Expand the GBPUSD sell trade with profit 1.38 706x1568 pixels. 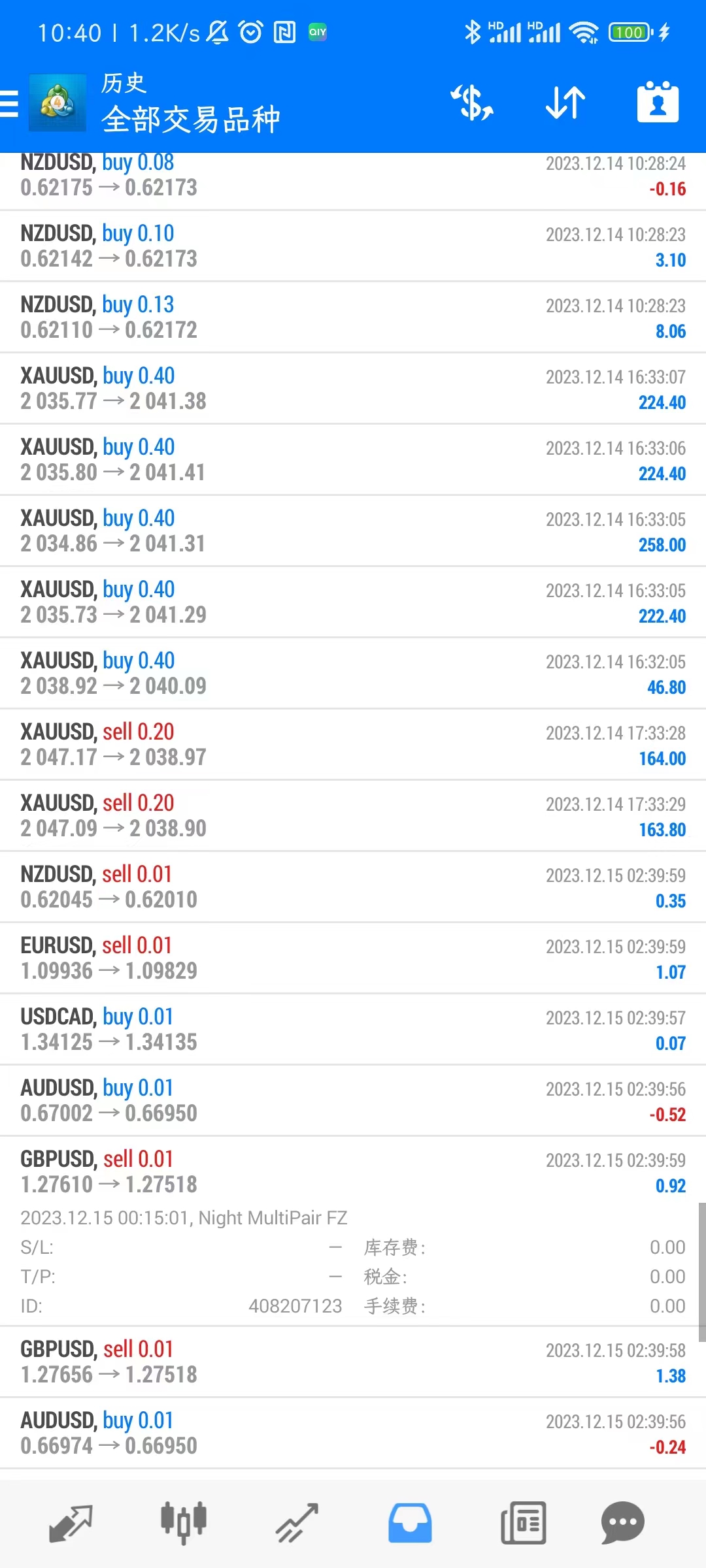(353, 1362)
